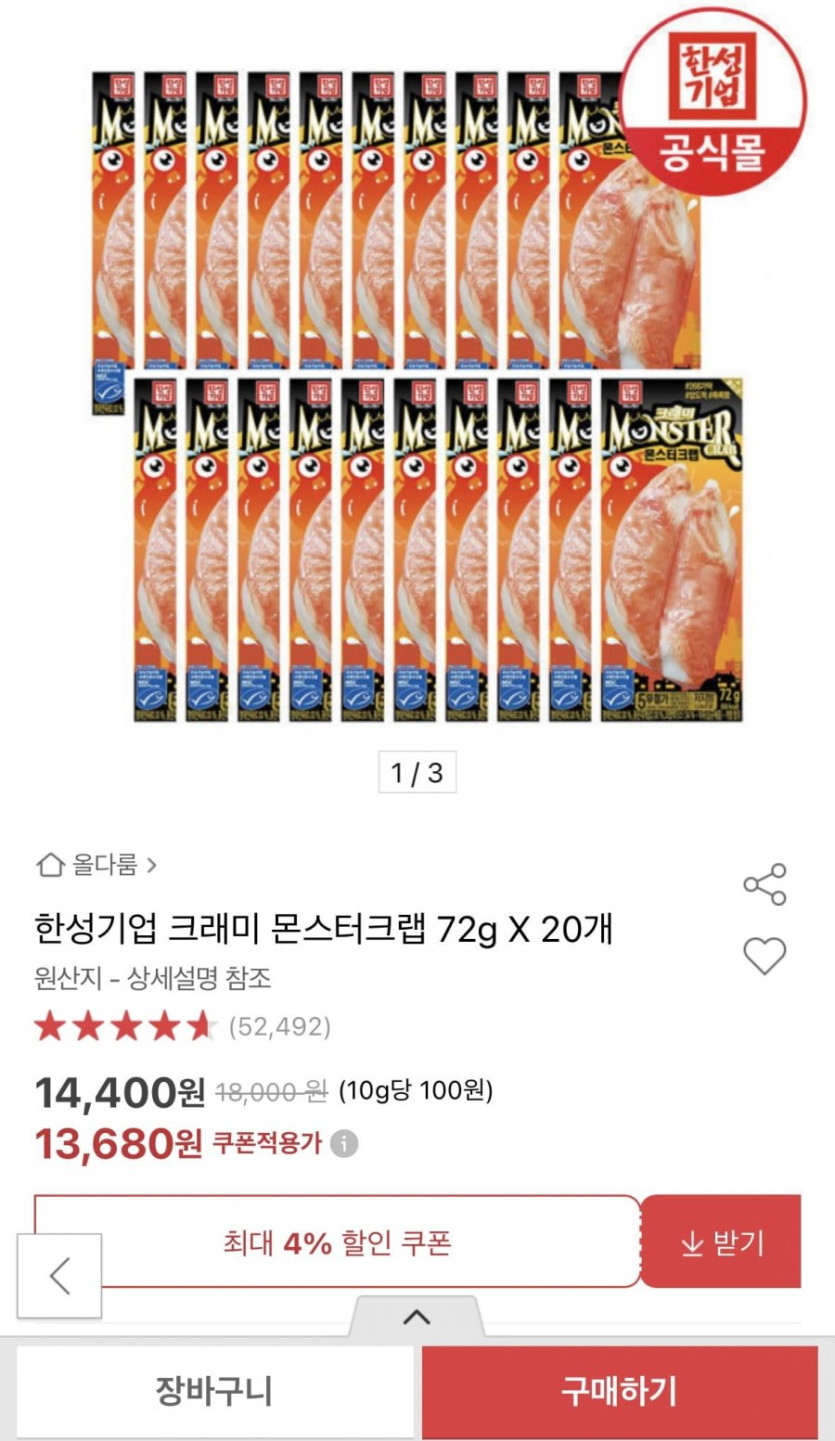Tap 받기 to download the coupon
The width and height of the screenshot is (835, 1441).
(x=720, y=1242)
